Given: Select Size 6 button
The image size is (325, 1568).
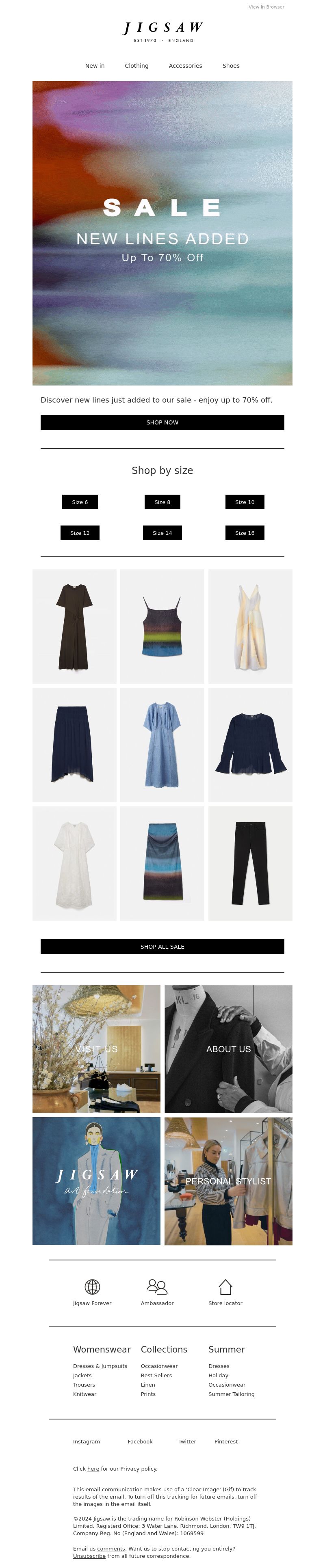Looking at the screenshot, I should coord(80,502).
